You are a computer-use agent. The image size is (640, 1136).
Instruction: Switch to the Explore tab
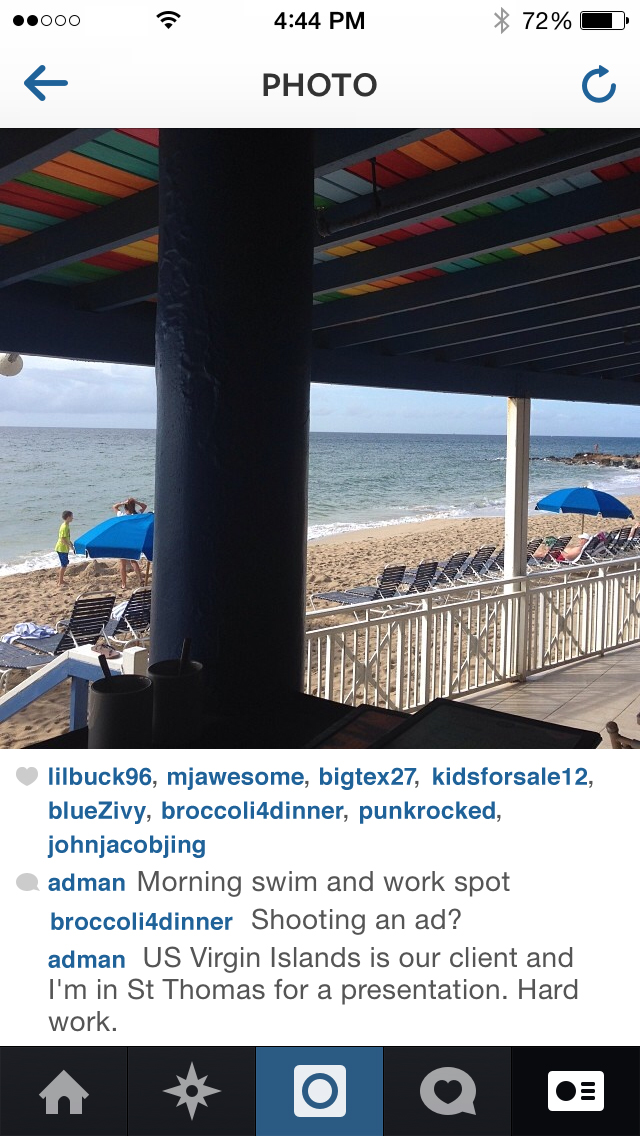[192, 1091]
